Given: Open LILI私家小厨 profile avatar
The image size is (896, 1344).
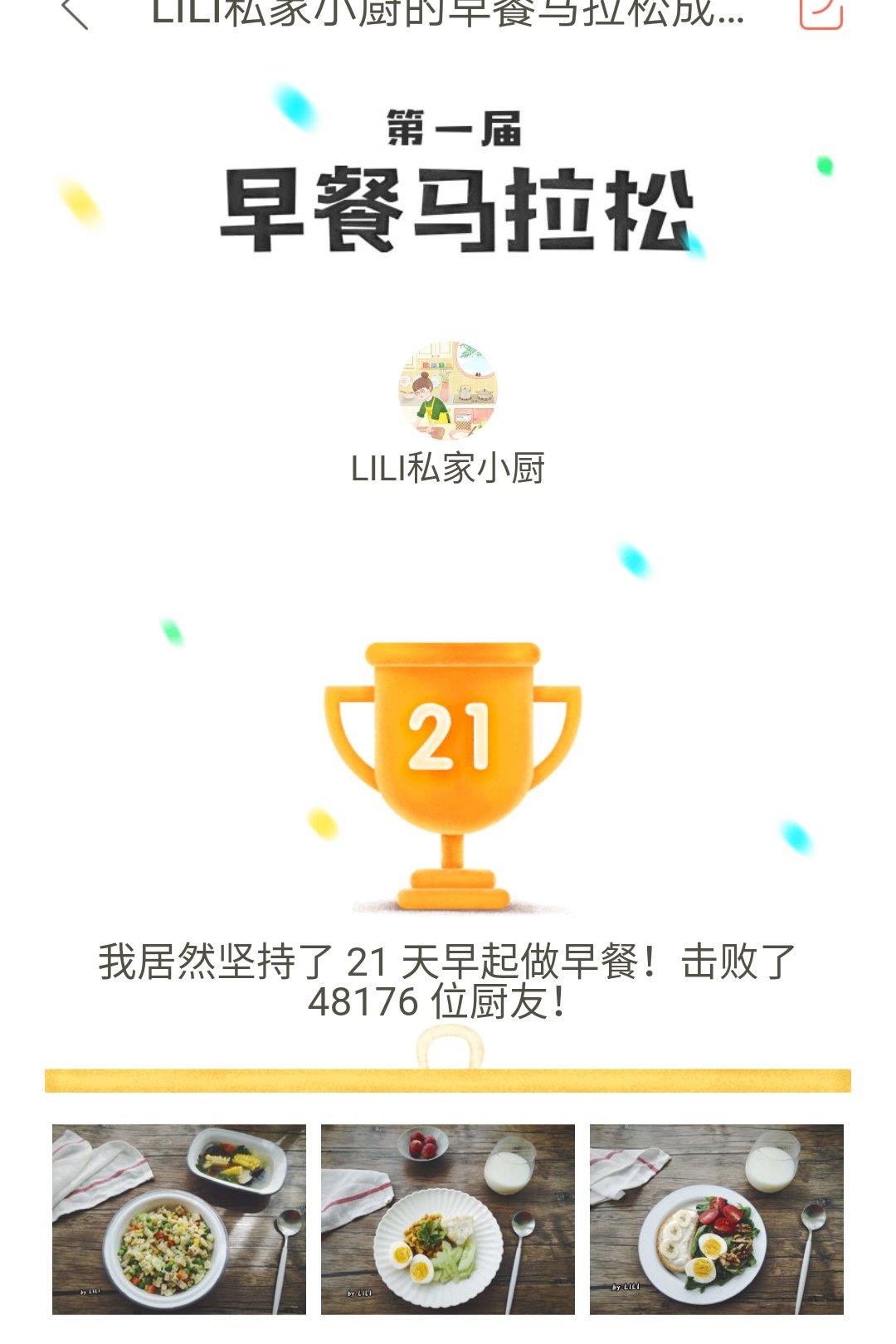Looking at the screenshot, I should (448, 390).
